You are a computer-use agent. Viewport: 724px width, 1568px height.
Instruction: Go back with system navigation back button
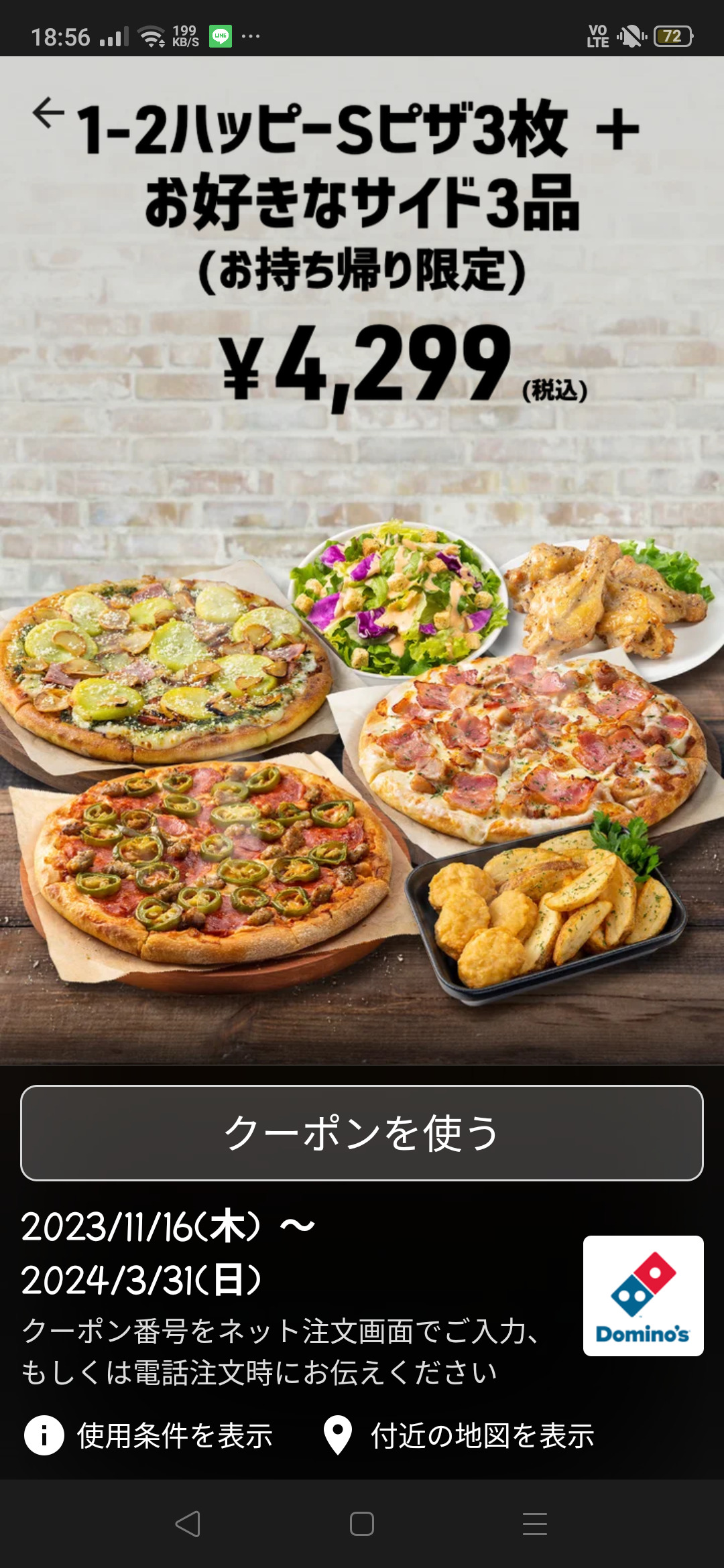188,1524
